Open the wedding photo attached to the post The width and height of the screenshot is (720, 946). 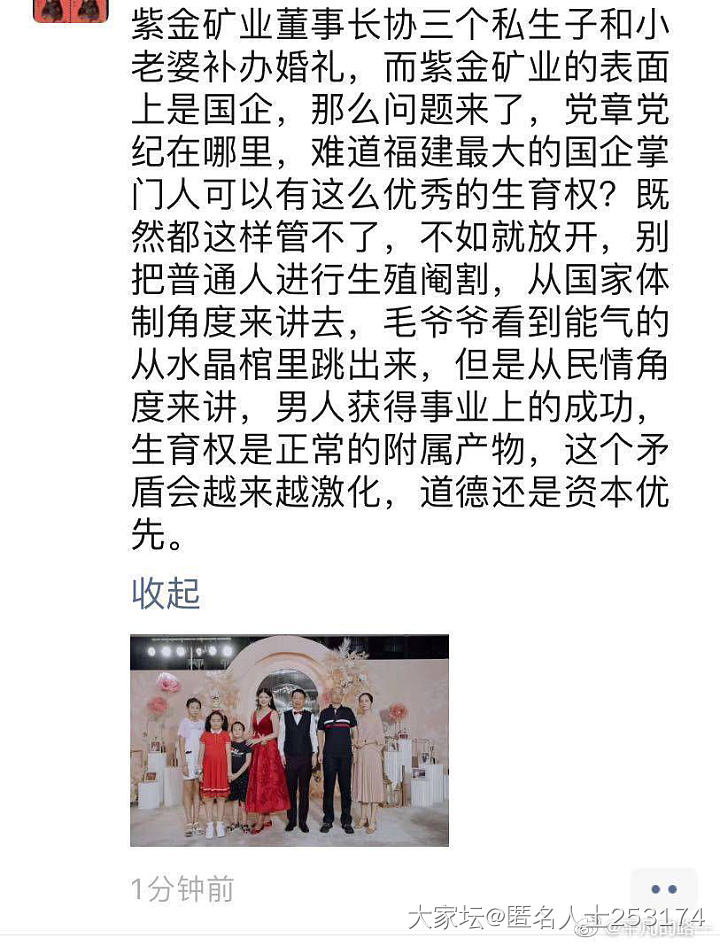[x=289, y=741]
